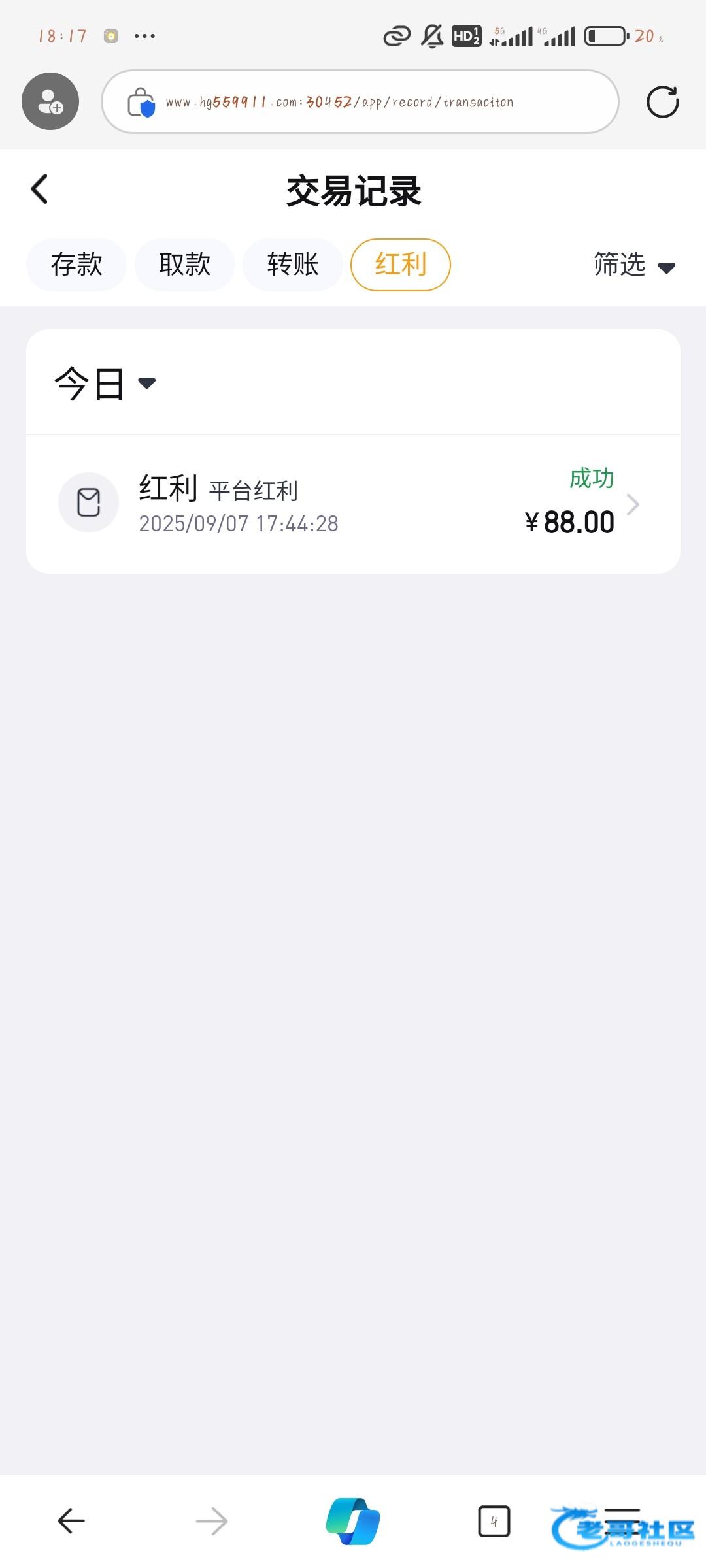Switch to the 存款 tab
Screen dimensions: 706x1568
click(76, 265)
